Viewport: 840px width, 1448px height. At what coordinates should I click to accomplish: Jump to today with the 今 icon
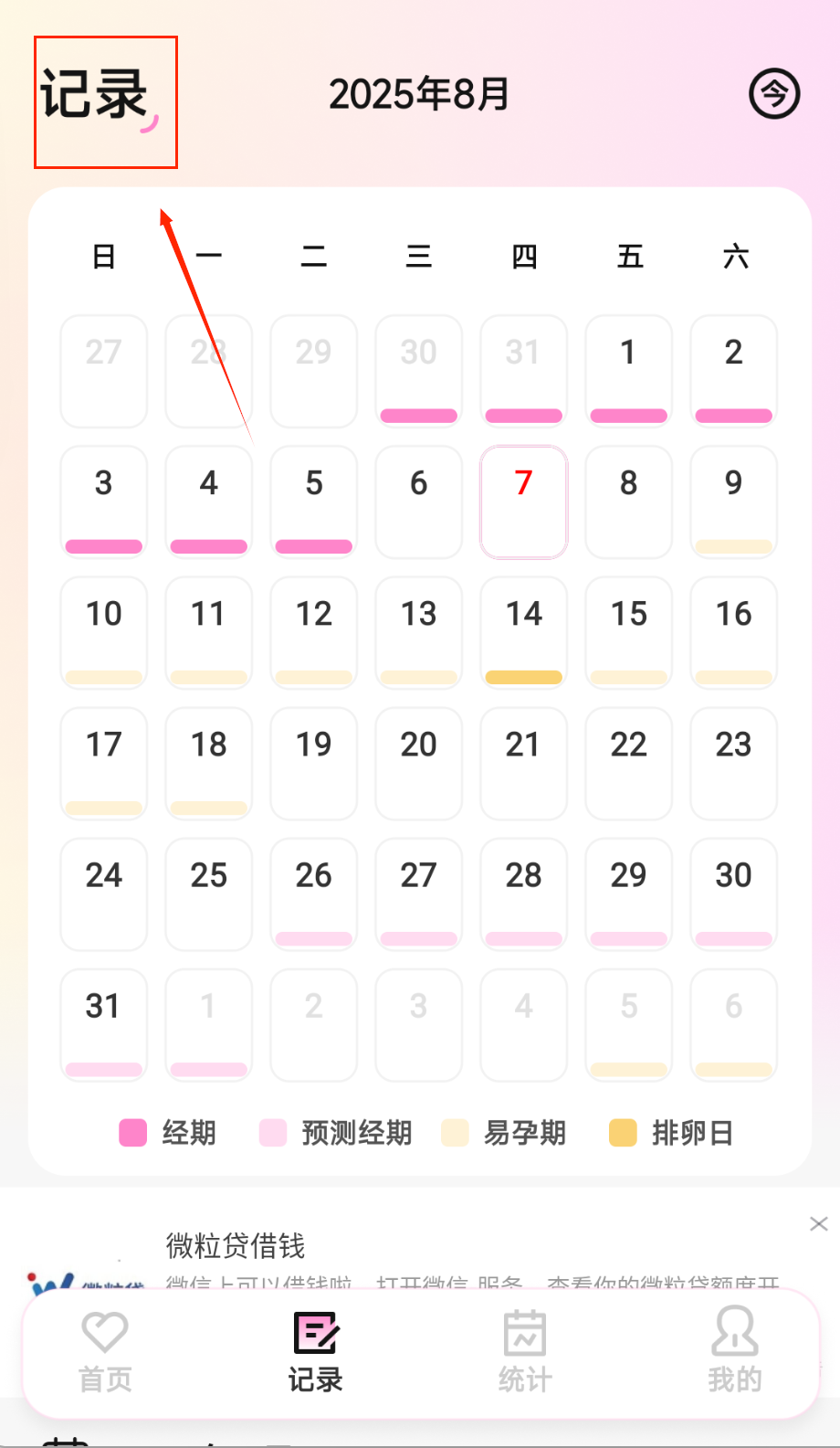[x=774, y=94]
